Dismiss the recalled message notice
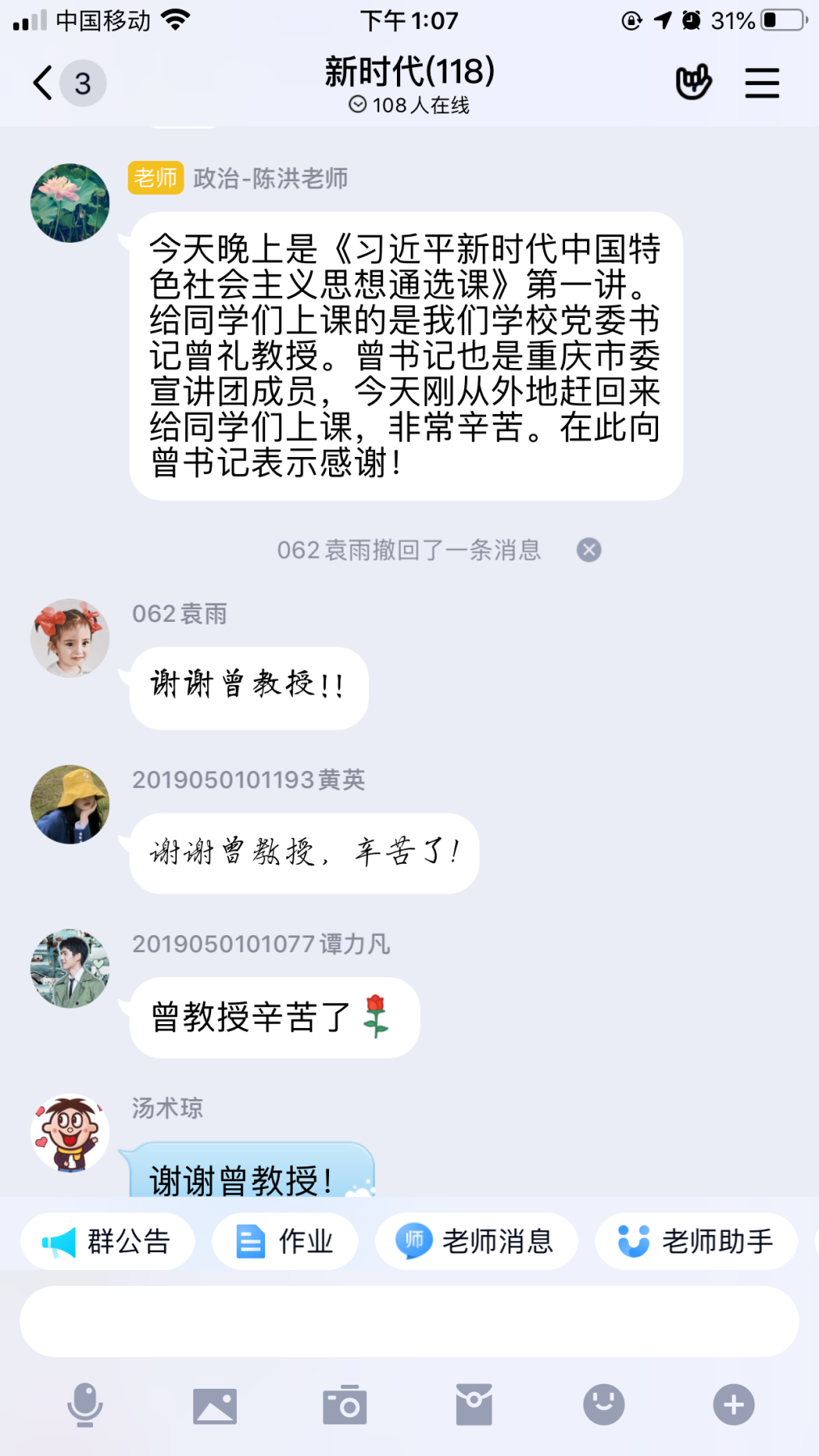This screenshot has width=819, height=1456. coord(589,550)
